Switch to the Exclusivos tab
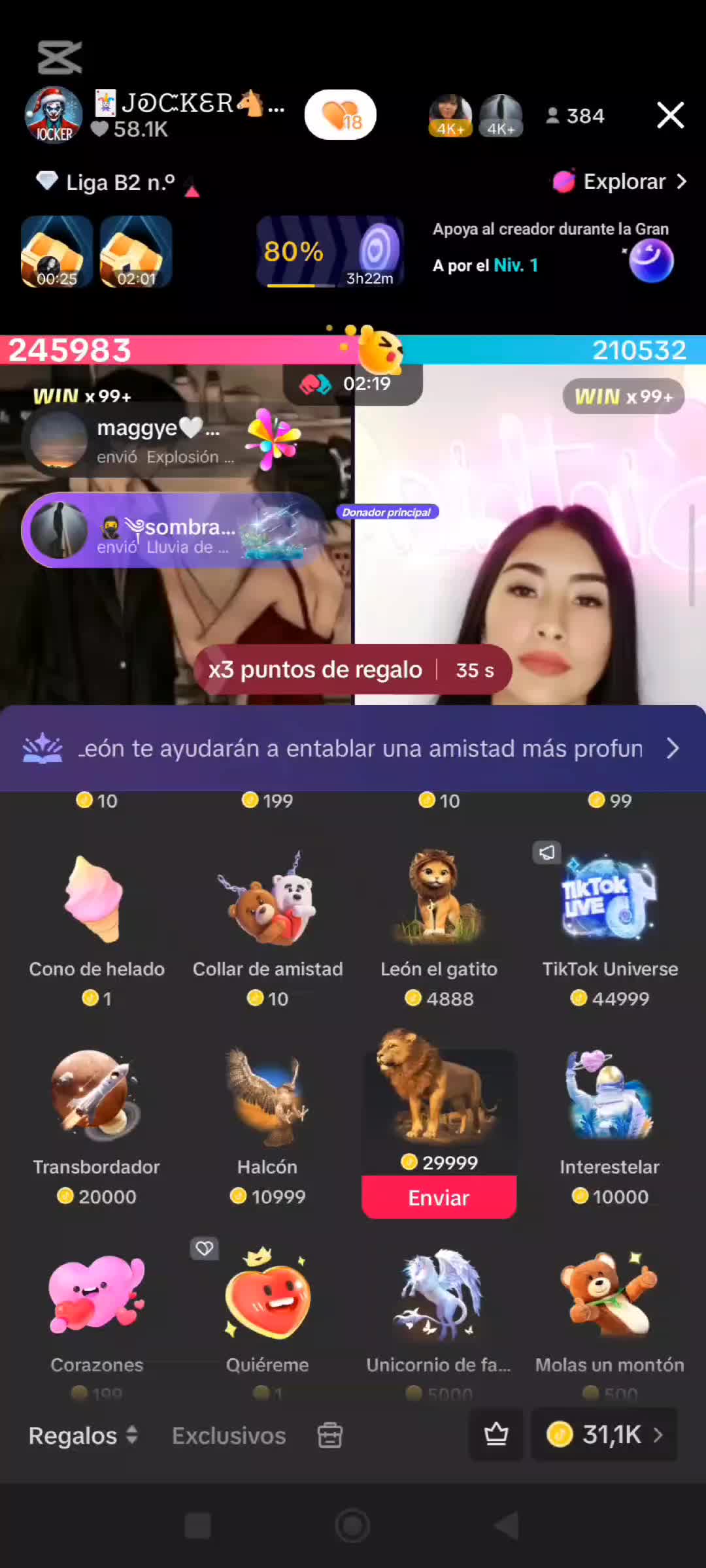 [x=229, y=1435]
